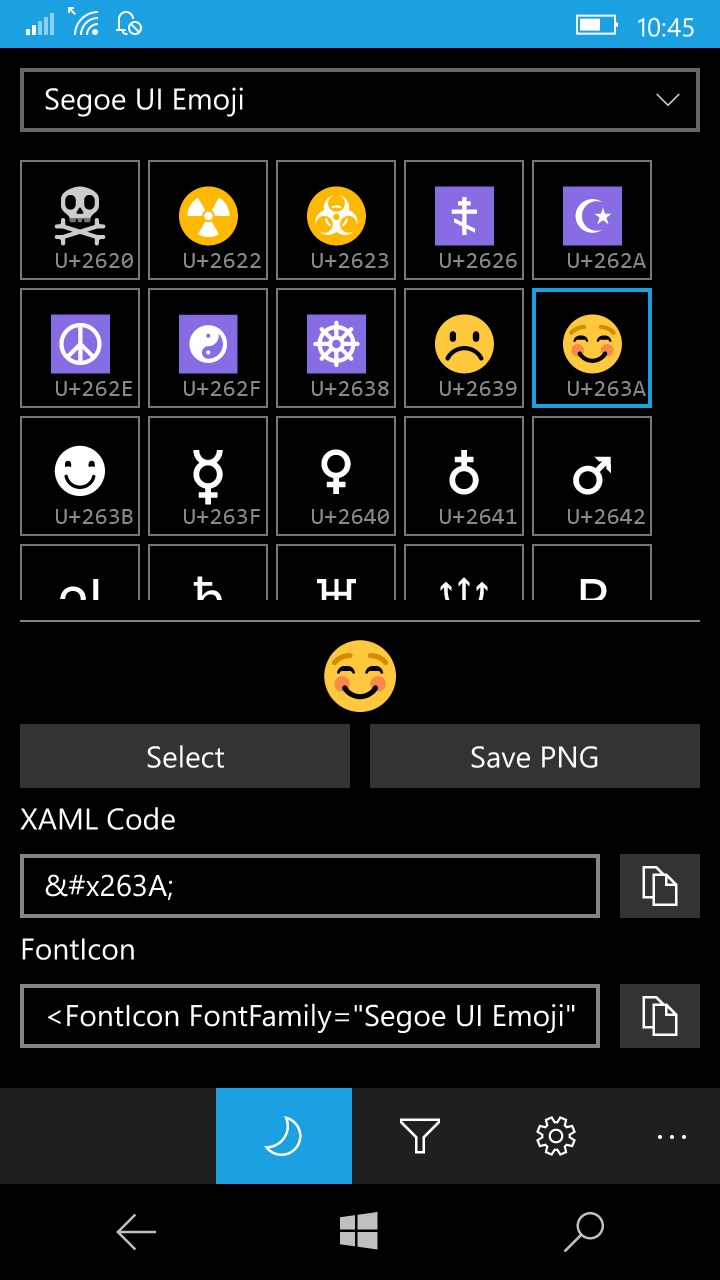Click inside the XAML Code text field
Viewport: 720px width, 1280px height.
tap(310, 886)
